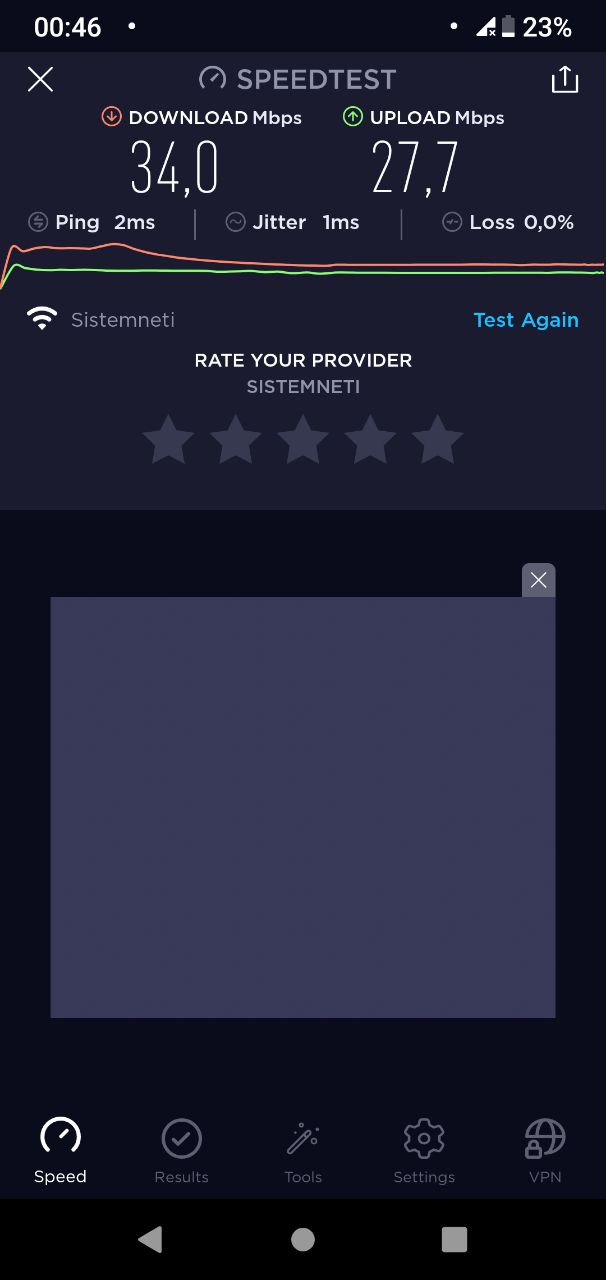
Task: Close the speed test results
Action: coord(40,80)
